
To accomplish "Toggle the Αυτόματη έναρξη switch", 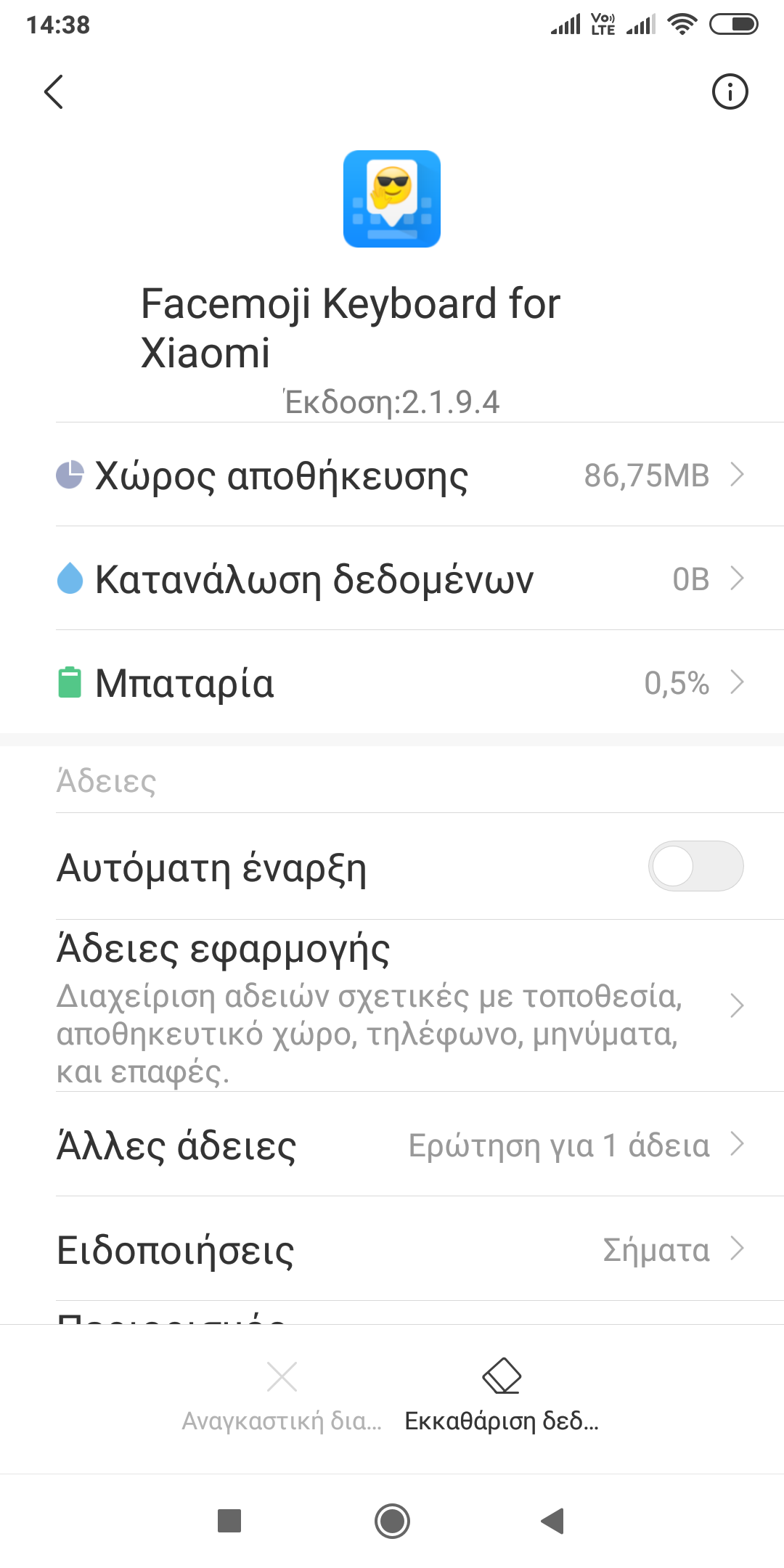I will coord(695,866).
